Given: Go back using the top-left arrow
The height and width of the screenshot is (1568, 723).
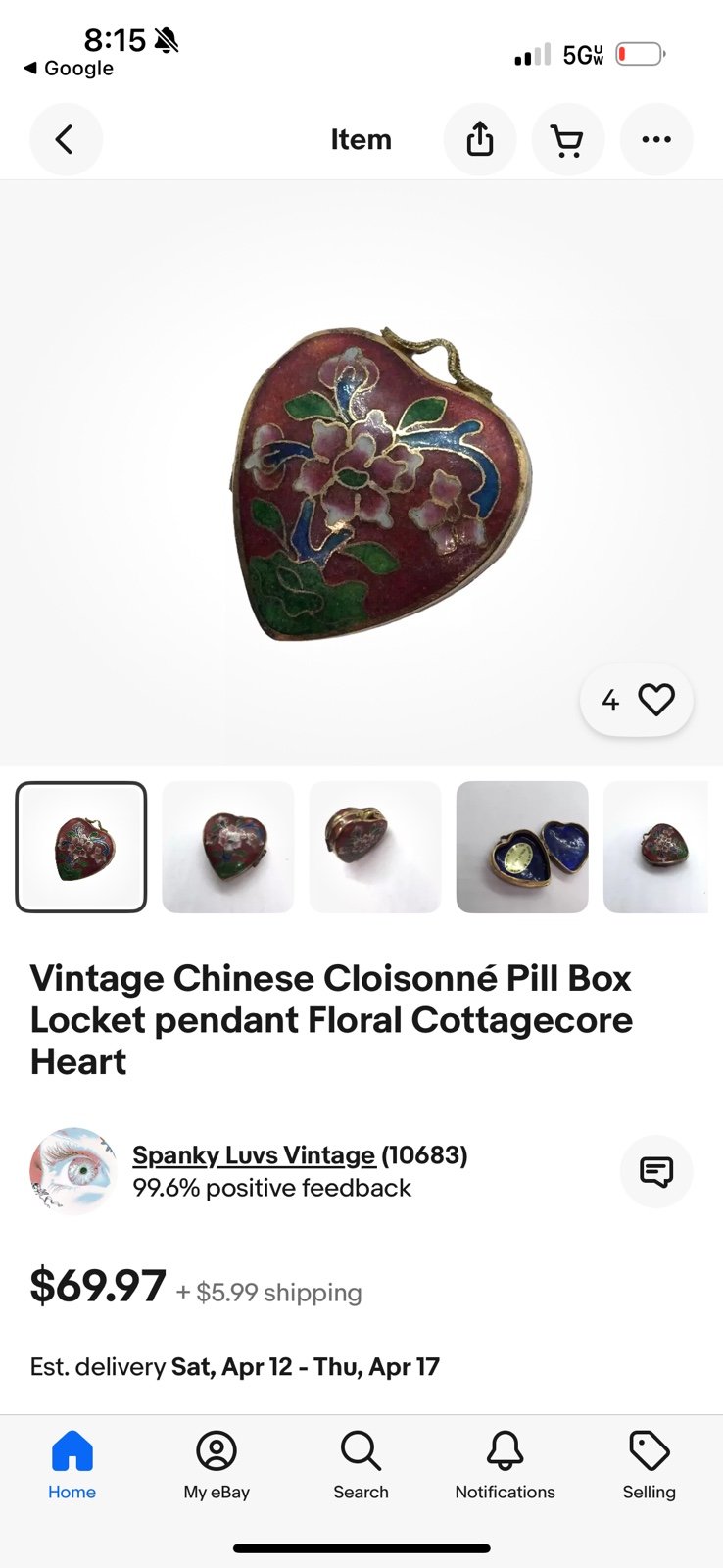Looking at the screenshot, I should pyautogui.click(x=66, y=139).
